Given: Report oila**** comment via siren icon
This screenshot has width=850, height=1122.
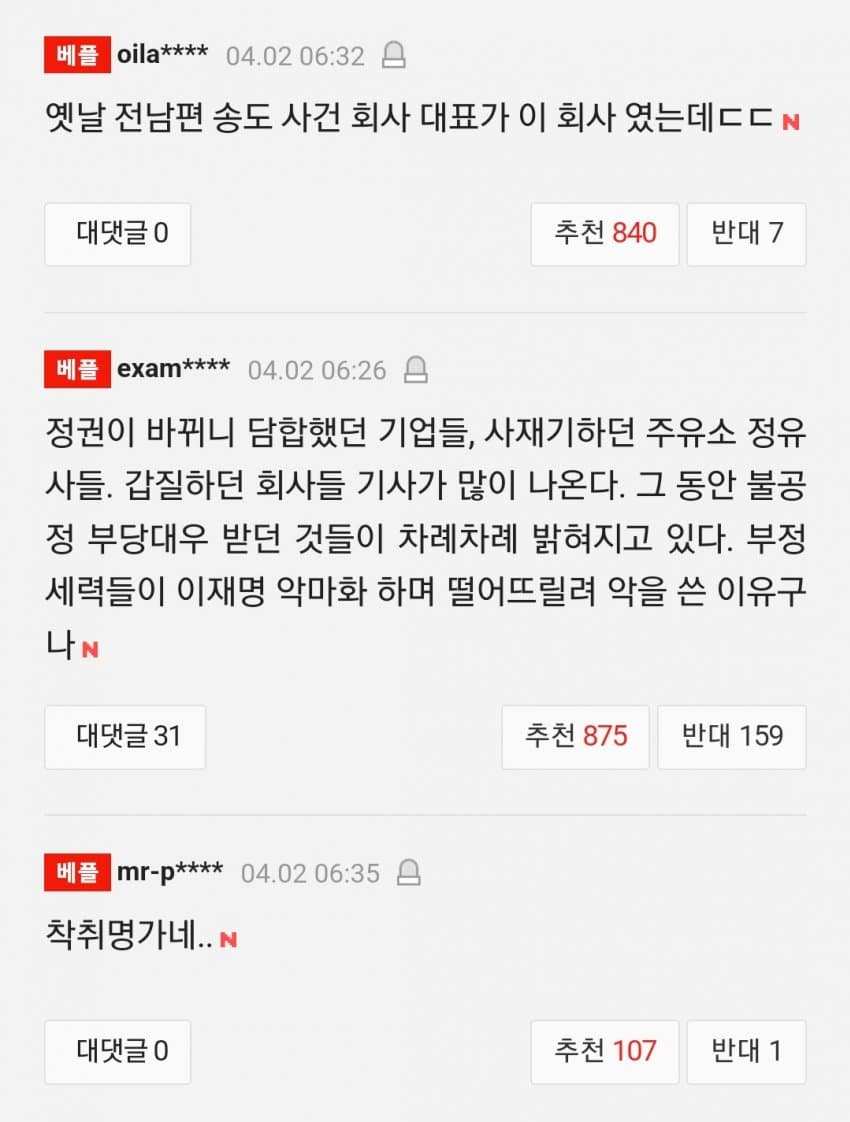Looking at the screenshot, I should point(394,56).
